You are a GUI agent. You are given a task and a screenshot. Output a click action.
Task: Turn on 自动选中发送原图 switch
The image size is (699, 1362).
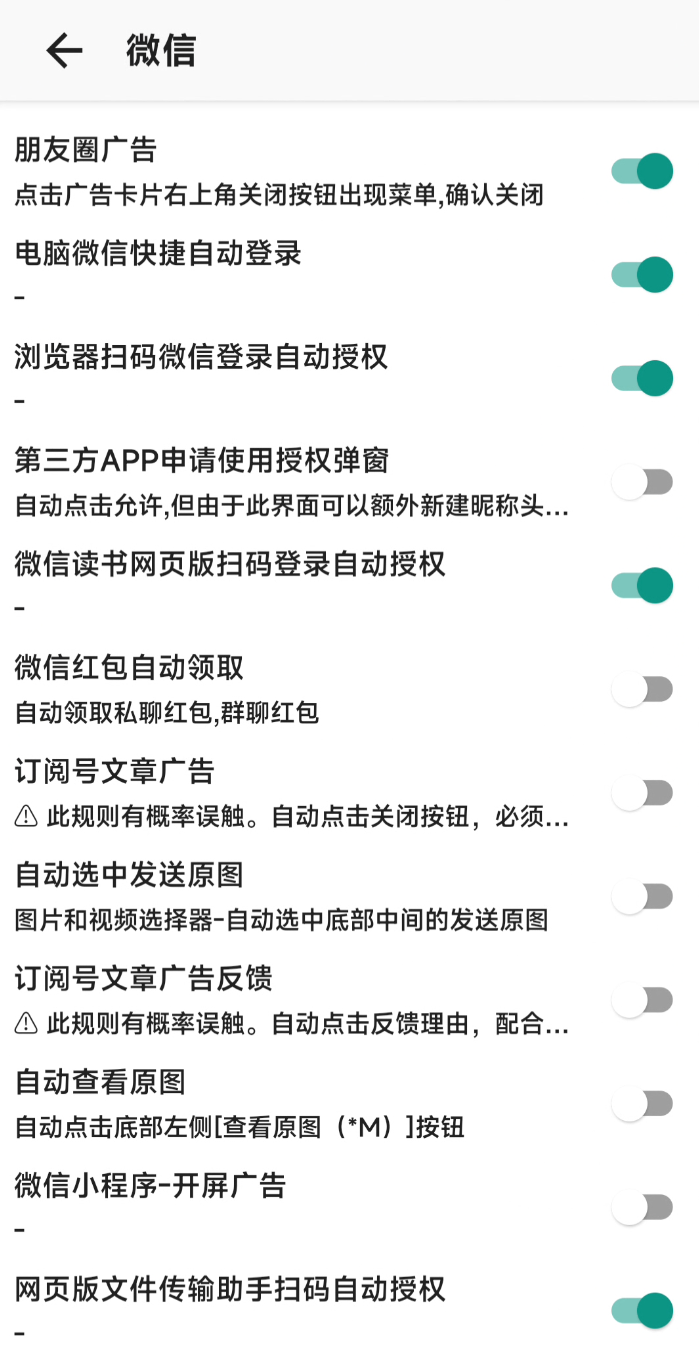[x=642, y=897]
